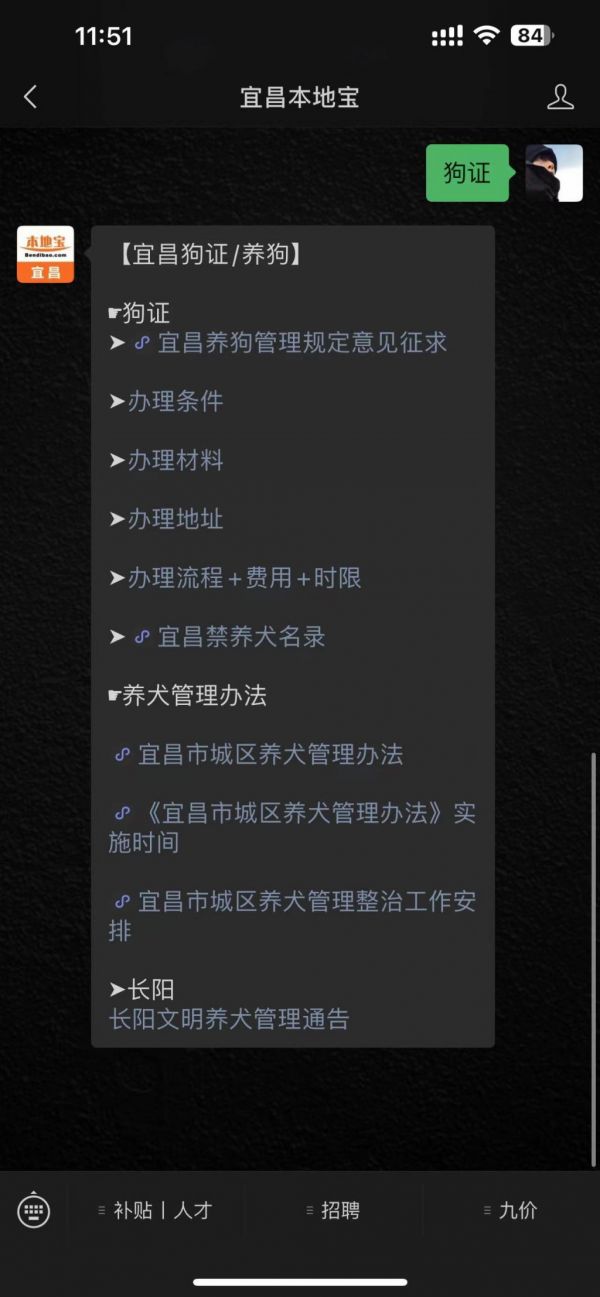The image size is (600, 1297).
Task: Switch to keyboard input mode
Action: (34, 1210)
